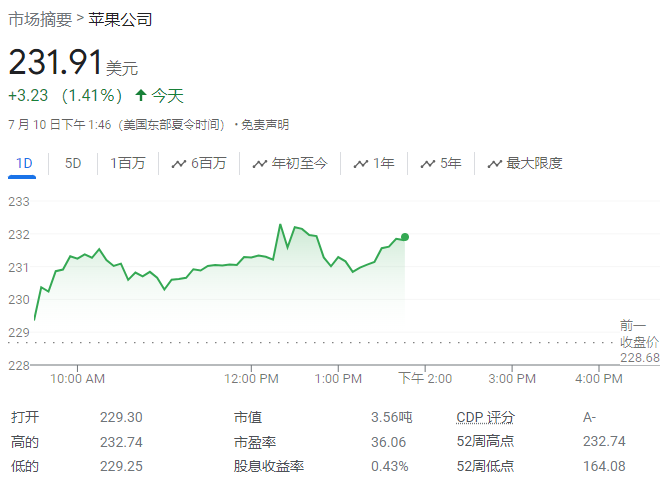
Task: Show the 最大限度 range chart
Action: click(525, 163)
